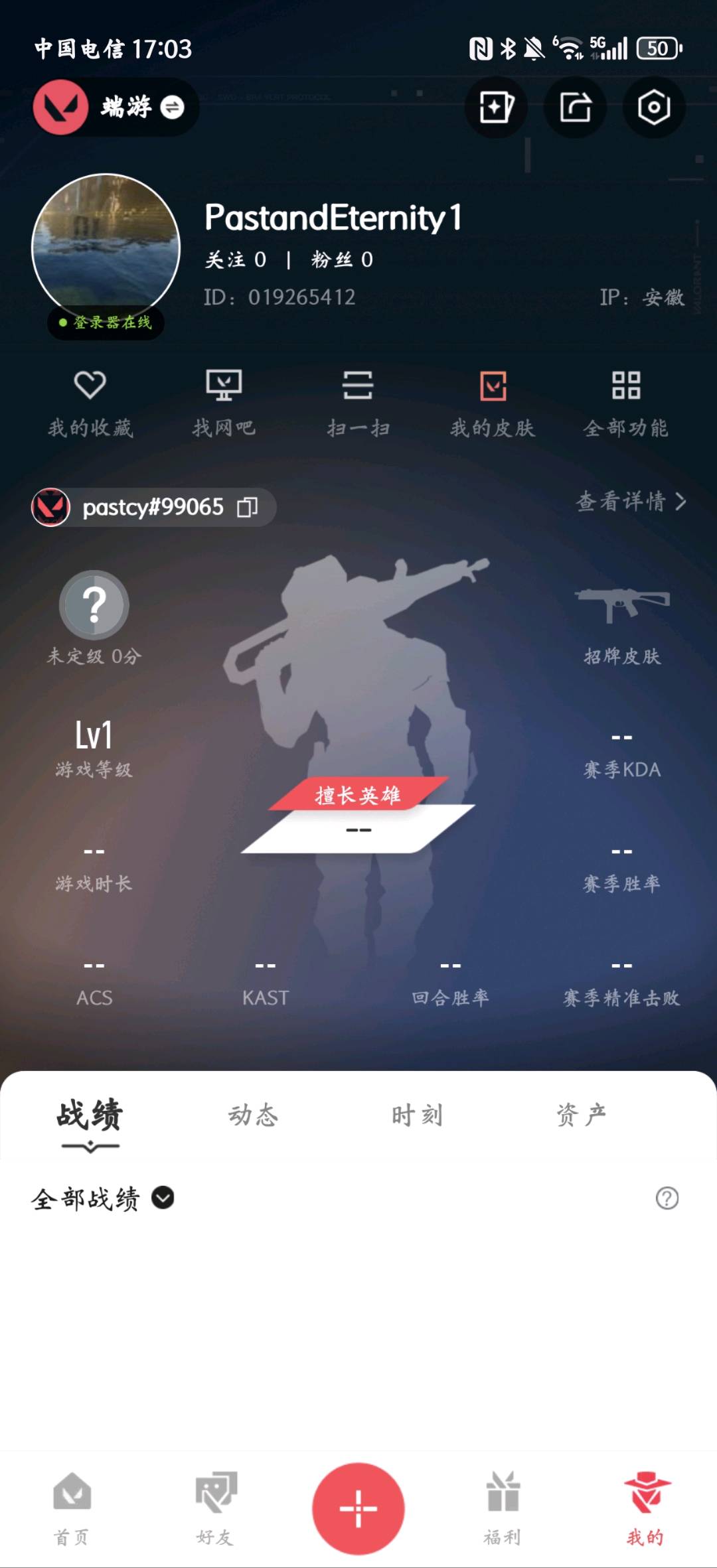
Task: Expand the 全部战绩 dropdown filter
Action: [163, 1198]
